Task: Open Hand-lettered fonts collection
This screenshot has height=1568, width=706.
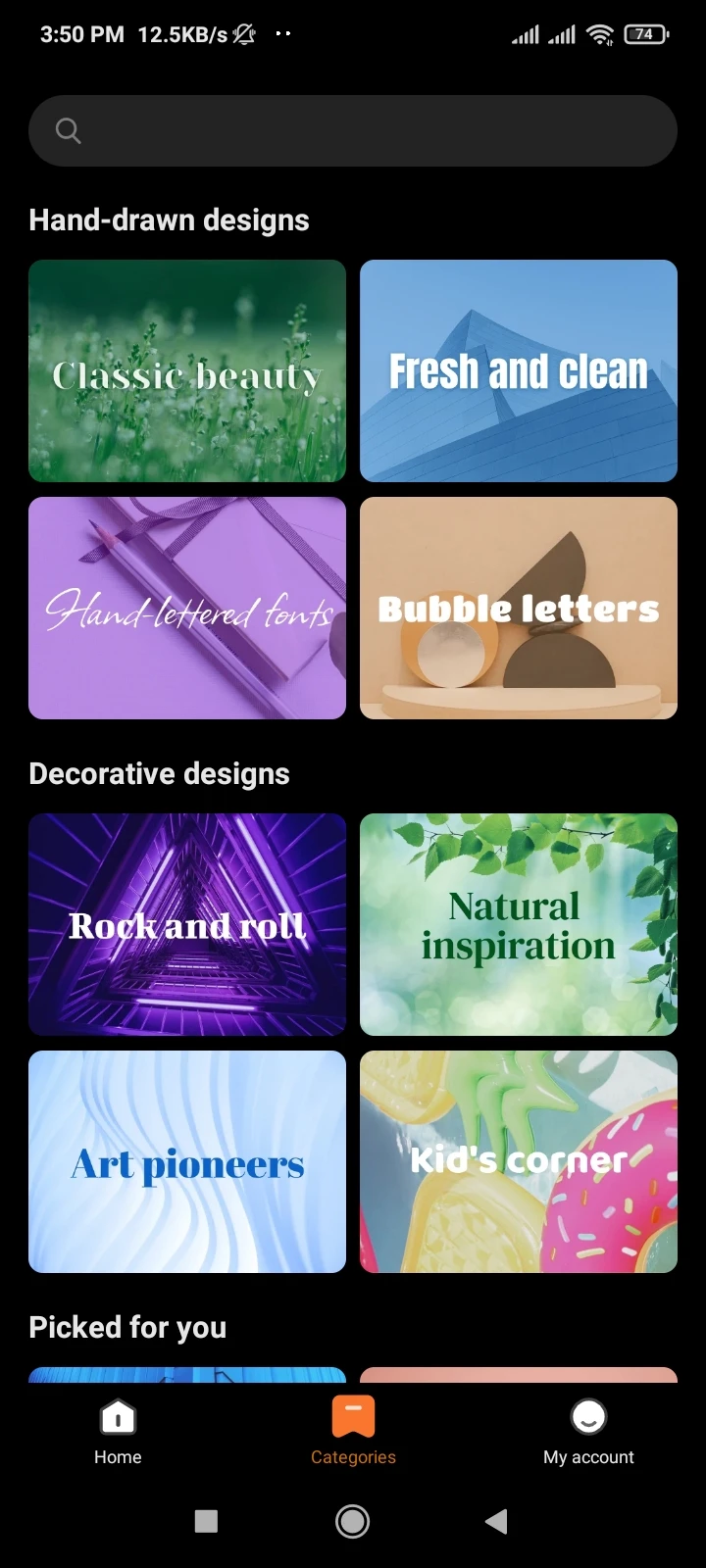Action: click(x=187, y=608)
